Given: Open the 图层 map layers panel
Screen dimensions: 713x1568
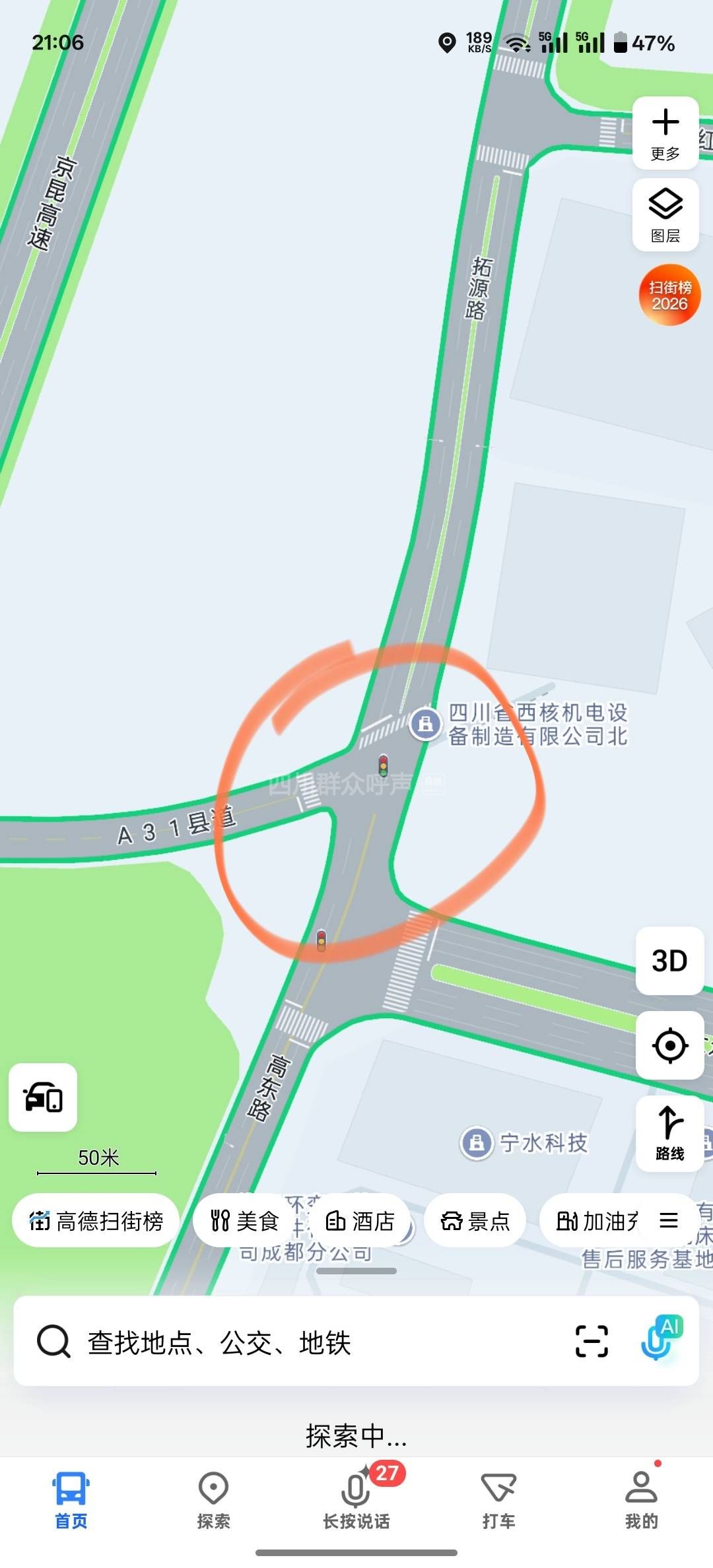Looking at the screenshot, I should point(665,214).
